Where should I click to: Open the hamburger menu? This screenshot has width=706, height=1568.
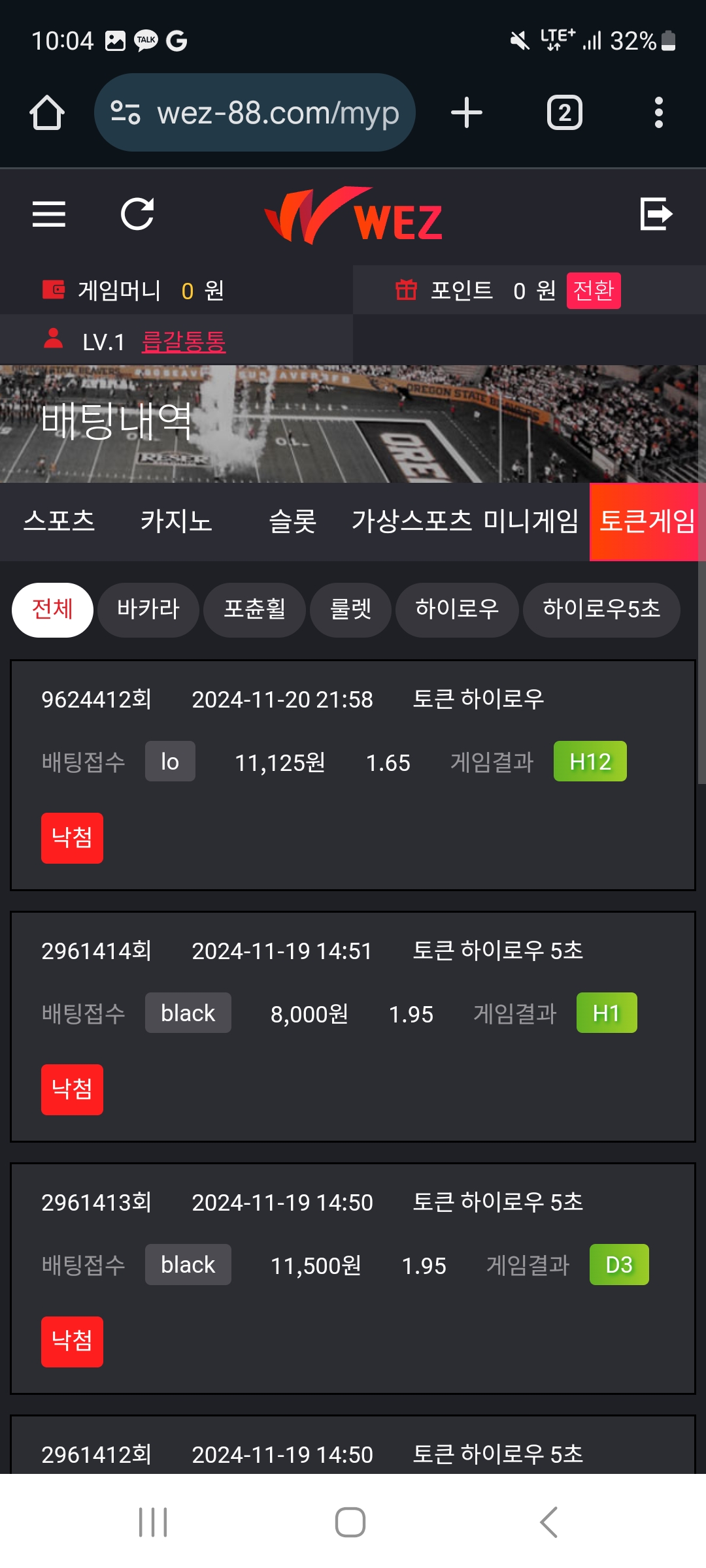click(x=49, y=214)
